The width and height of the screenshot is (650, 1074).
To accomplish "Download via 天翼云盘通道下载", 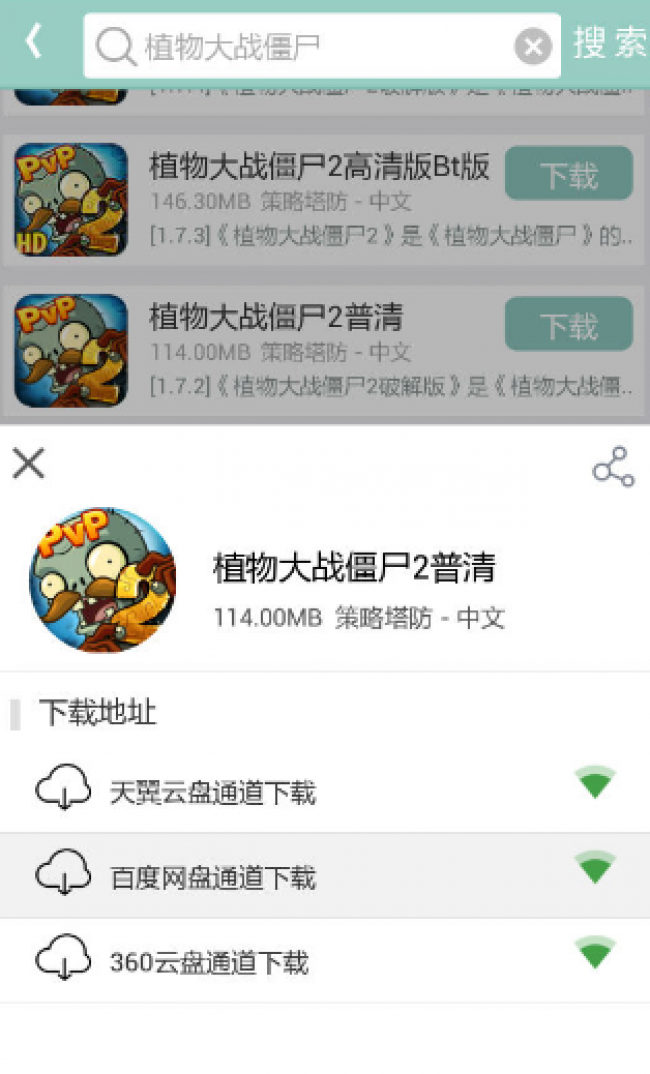I will 212,793.
